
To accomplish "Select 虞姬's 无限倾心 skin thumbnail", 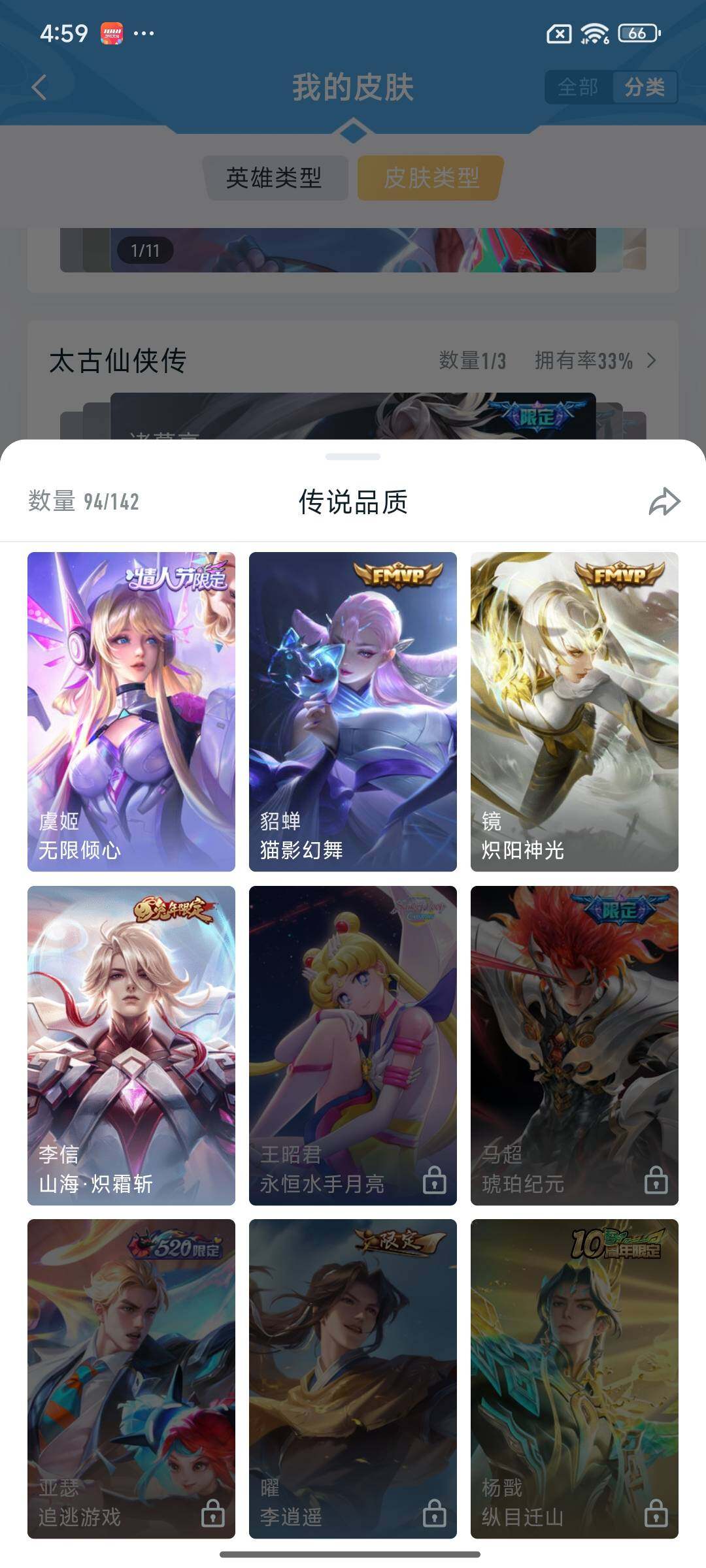I will (x=132, y=712).
